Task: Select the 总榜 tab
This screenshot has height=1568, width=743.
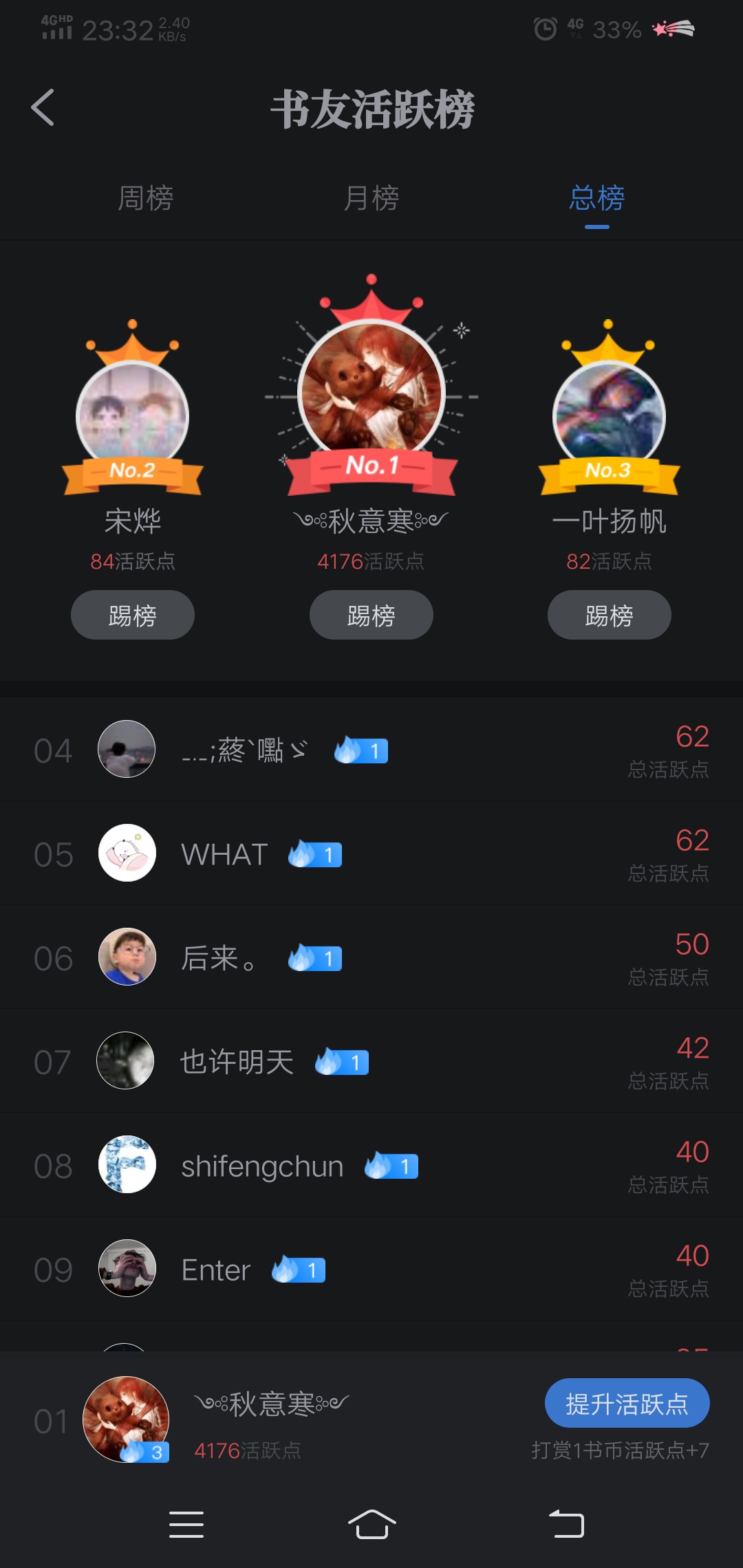Action: click(596, 198)
